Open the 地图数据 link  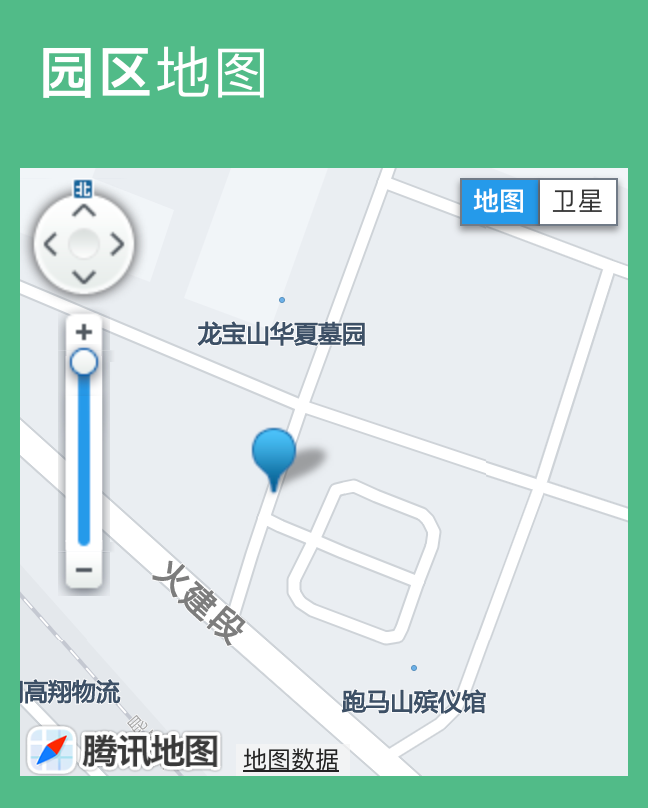(291, 761)
